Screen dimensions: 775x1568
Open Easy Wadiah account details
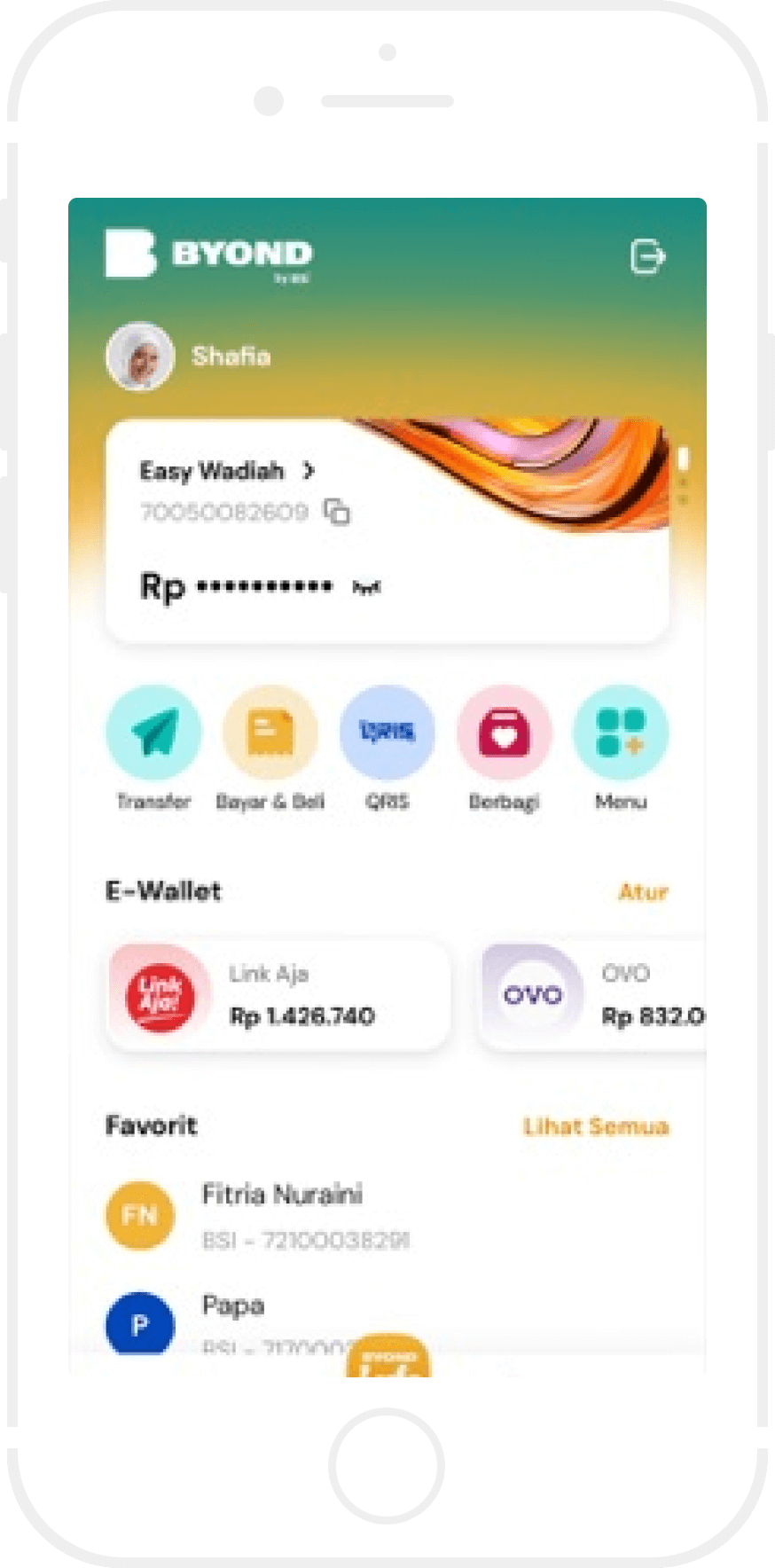coord(227,470)
